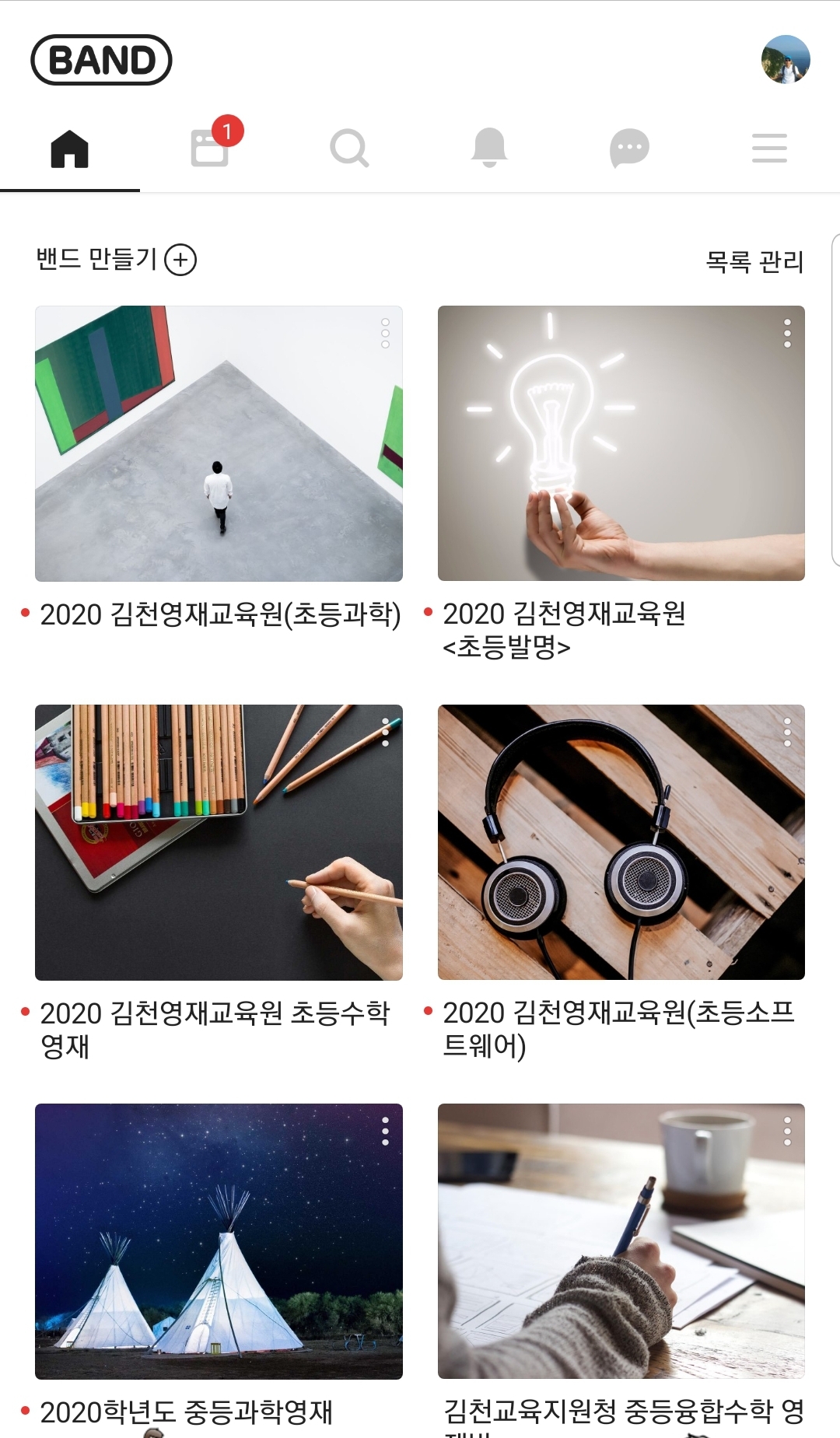
Task: Open options menu on 초등발명 band card
Action: tap(787, 334)
